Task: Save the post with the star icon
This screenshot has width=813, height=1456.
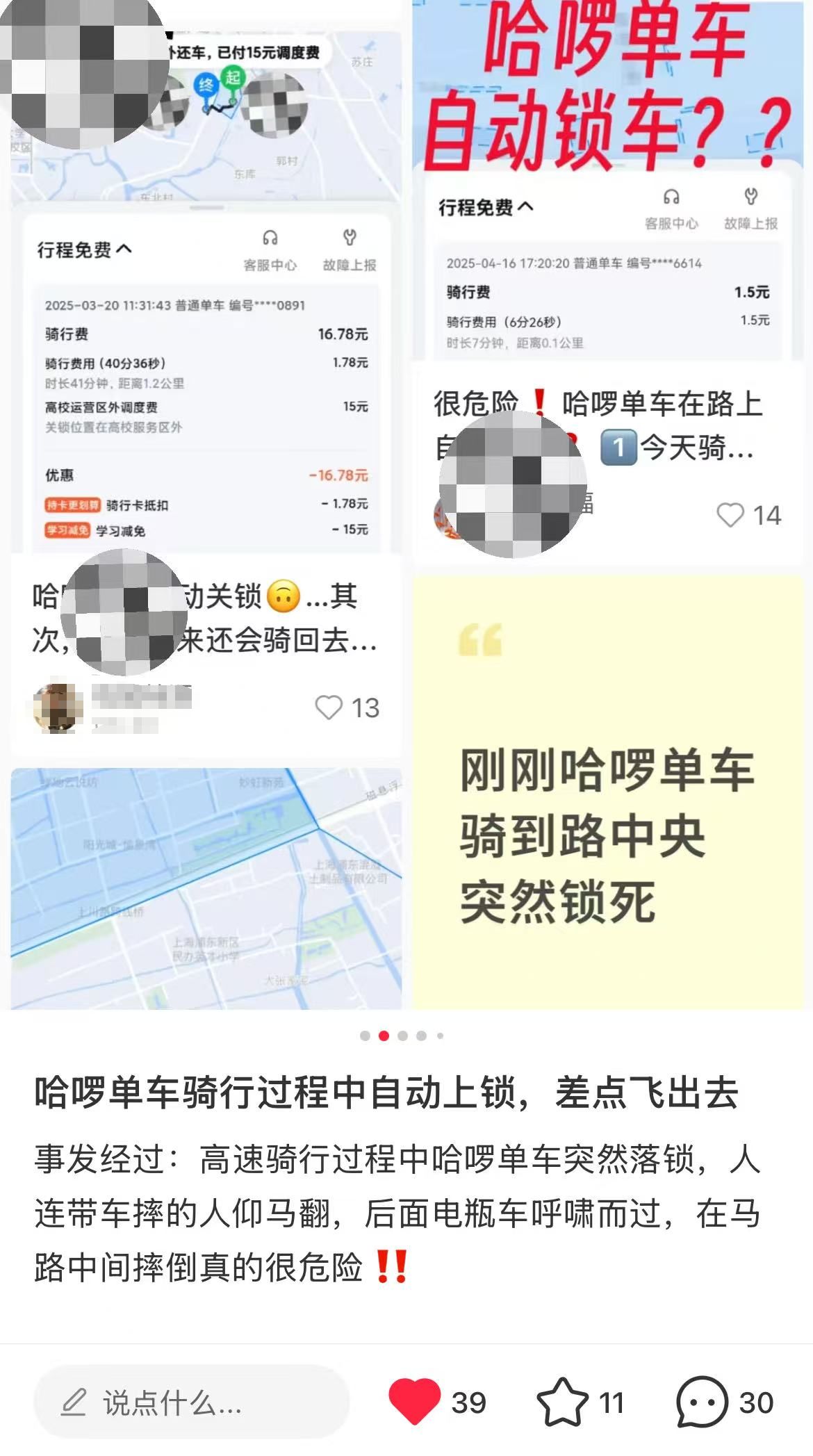Action: 562,1401
